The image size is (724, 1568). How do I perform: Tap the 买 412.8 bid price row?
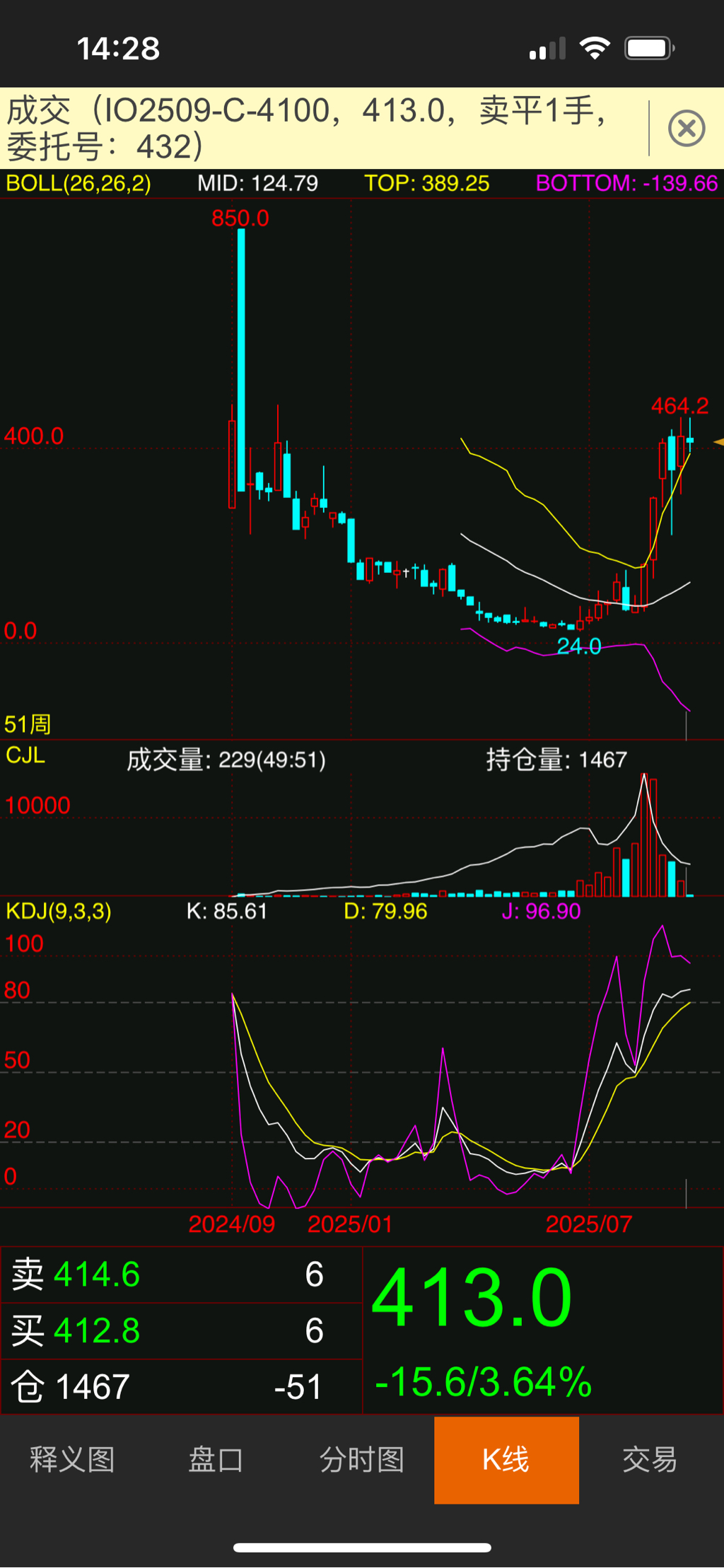click(181, 1331)
